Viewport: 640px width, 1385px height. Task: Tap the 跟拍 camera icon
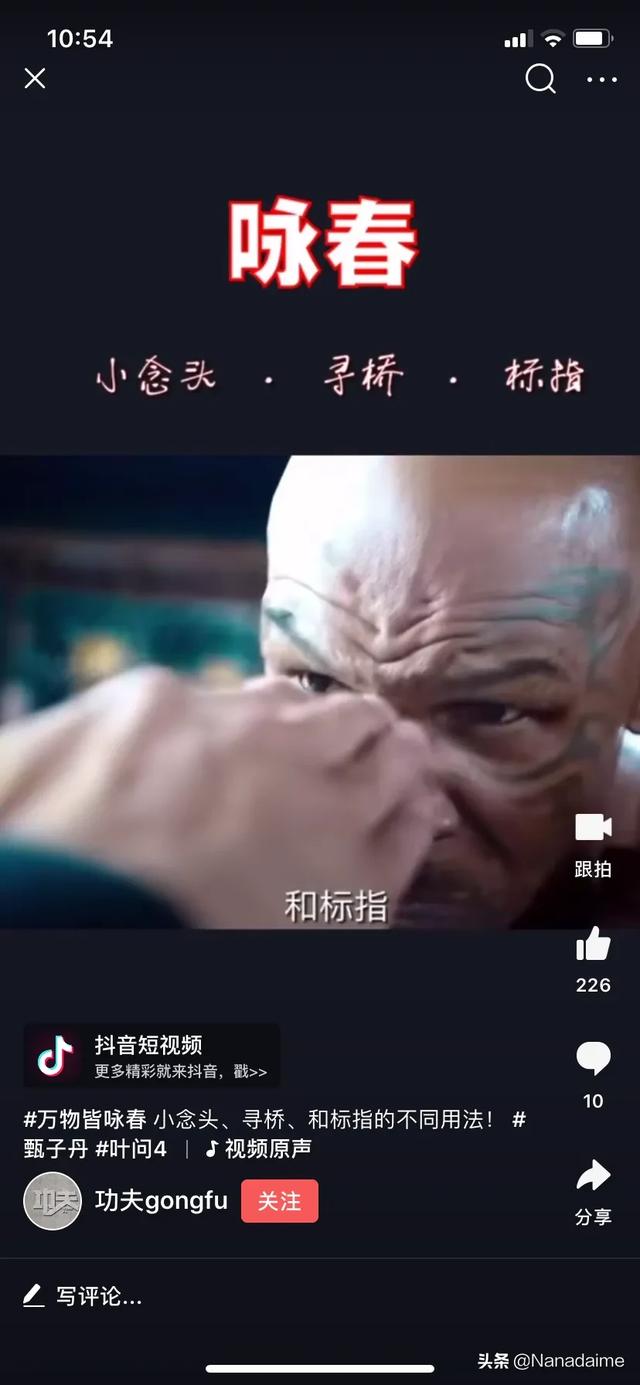pyautogui.click(x=593, y=828)
